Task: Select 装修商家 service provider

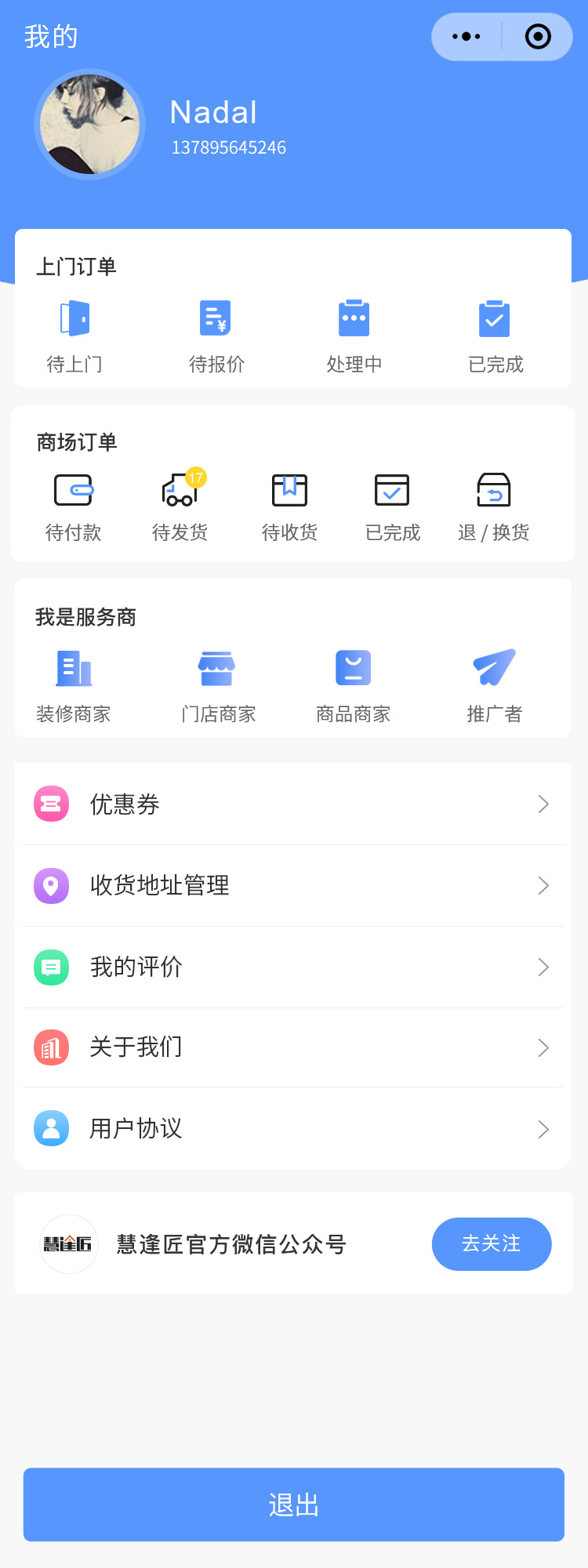Action: tap(74, 685)
